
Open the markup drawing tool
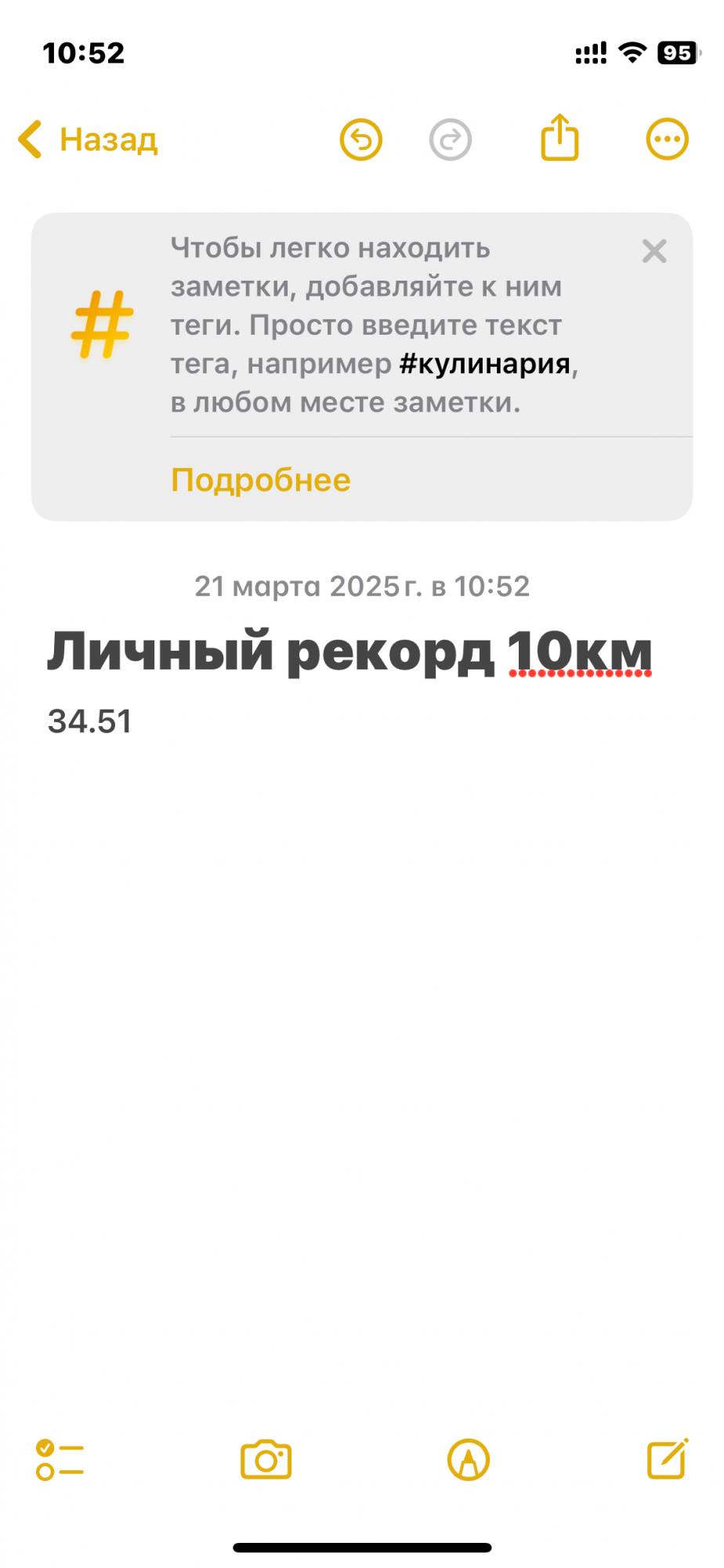(469, 1460)
